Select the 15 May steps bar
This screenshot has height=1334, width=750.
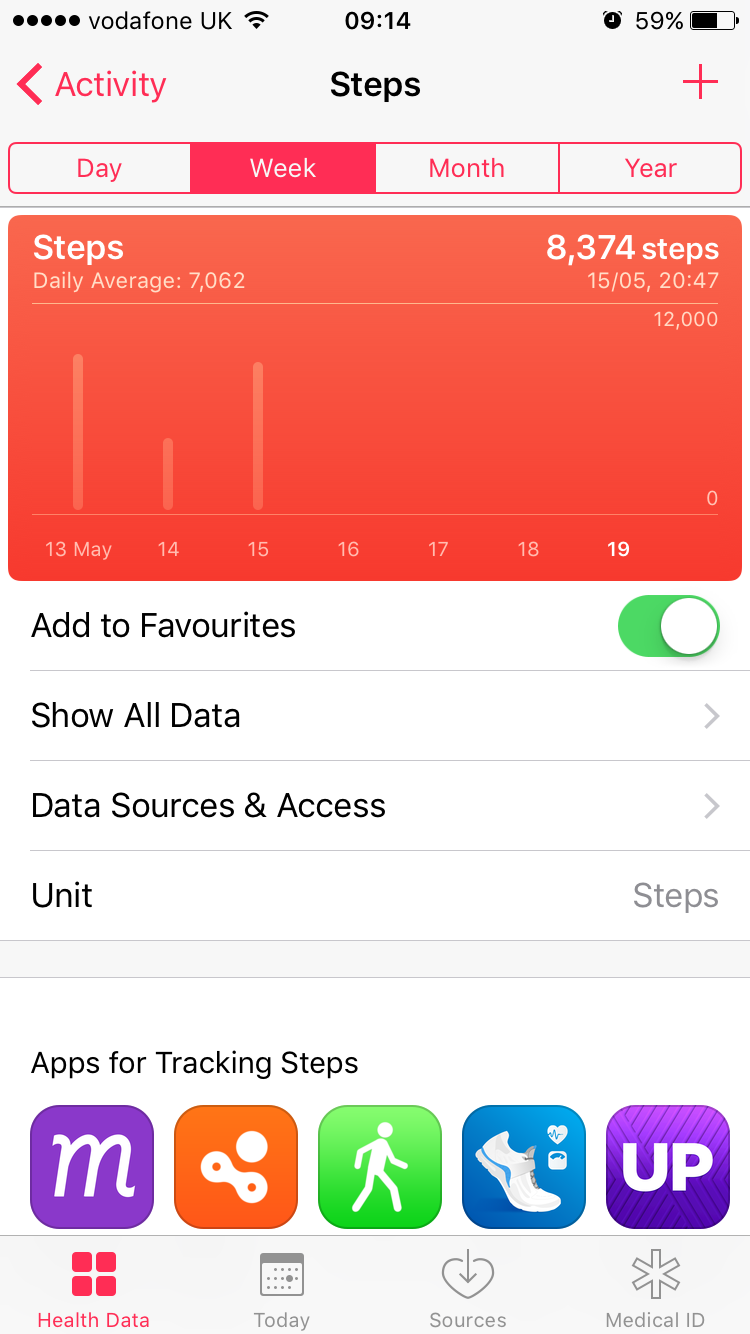tap(258, 436)
